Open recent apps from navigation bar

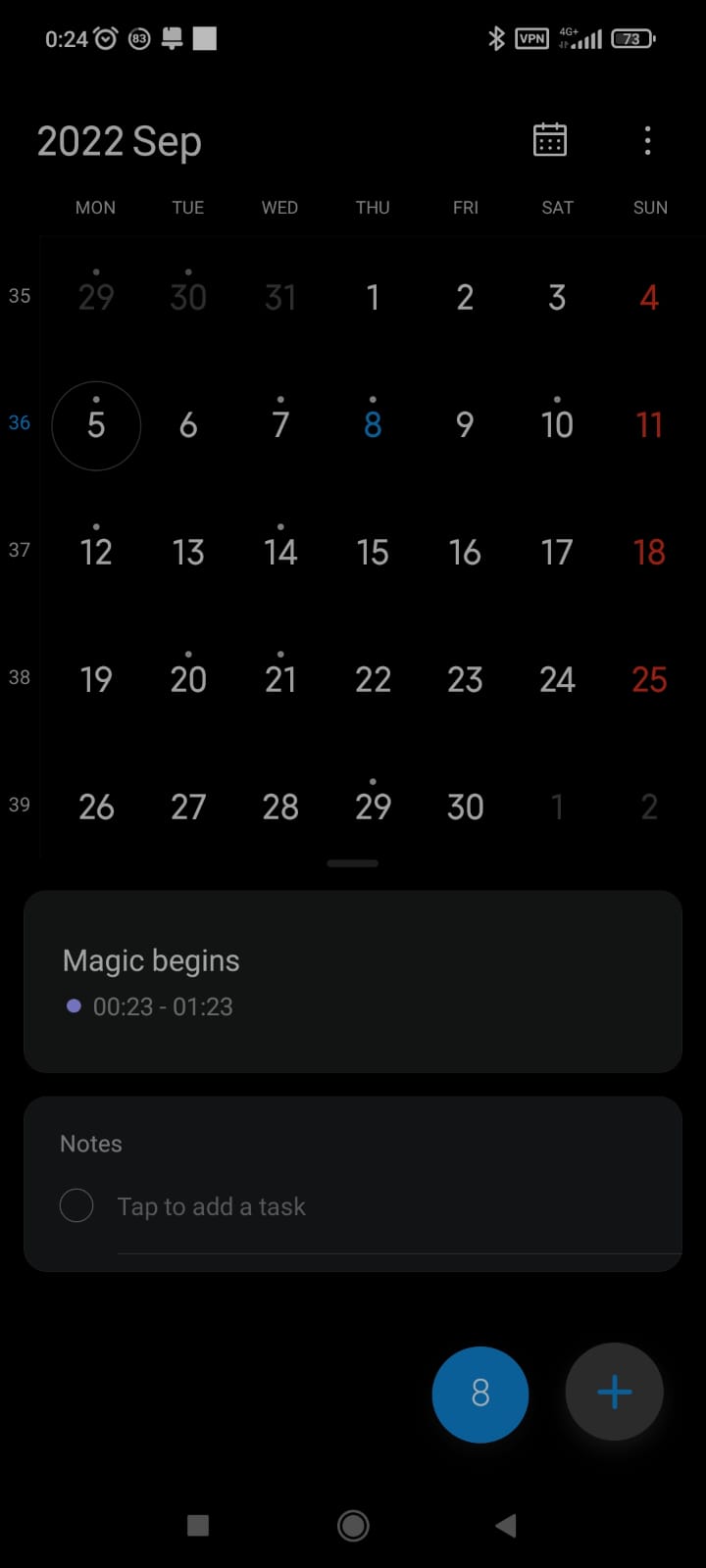point(198,1525)
